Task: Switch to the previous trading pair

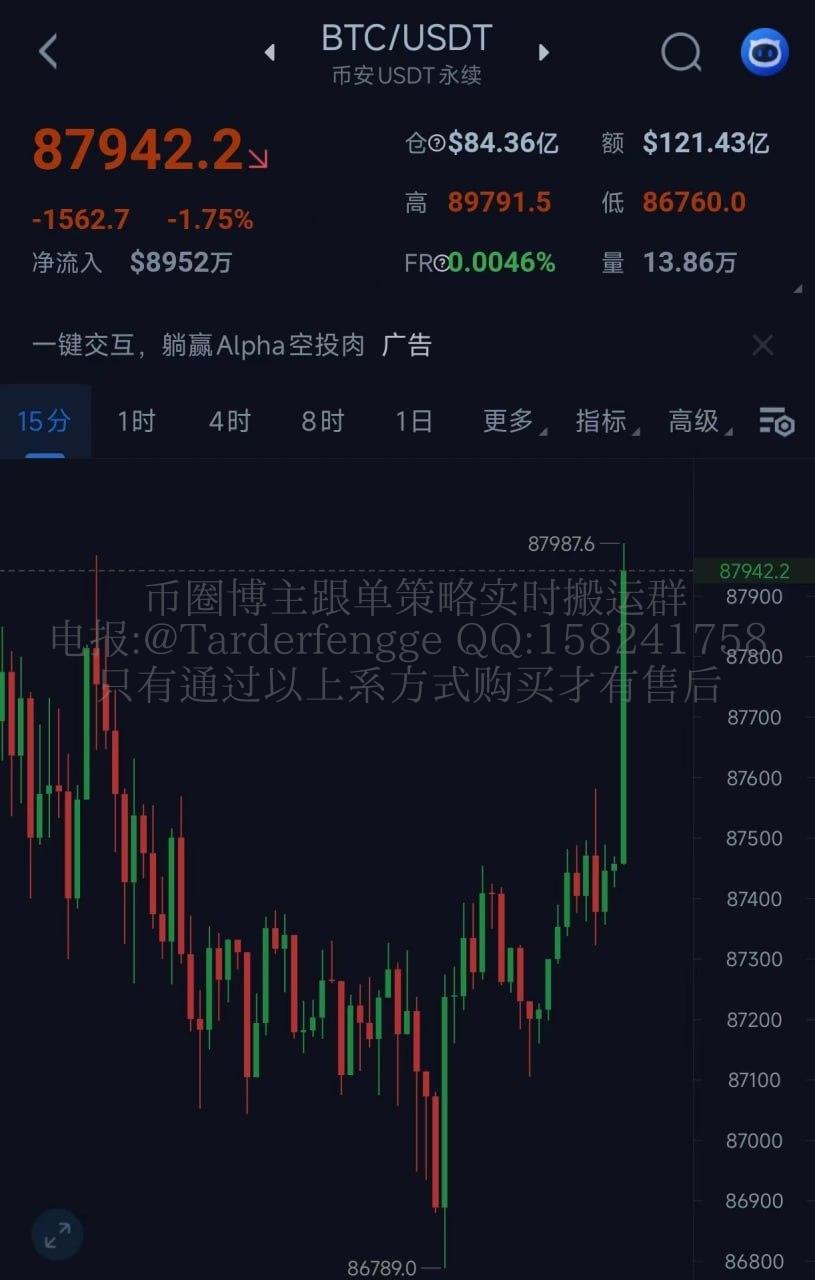Action: tap(269, 52)
